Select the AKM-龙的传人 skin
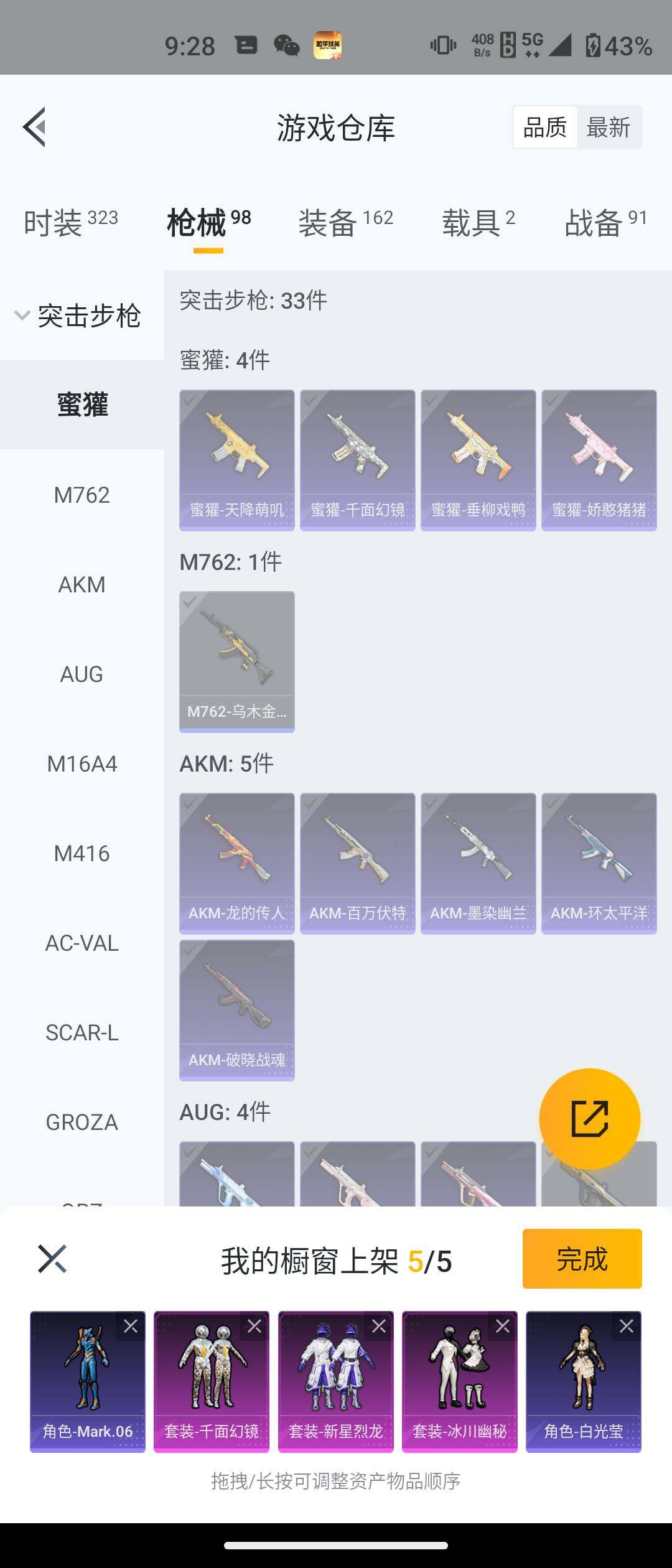Image resolution: width=672 pixels, height=1568 pixels. [236, 862]
